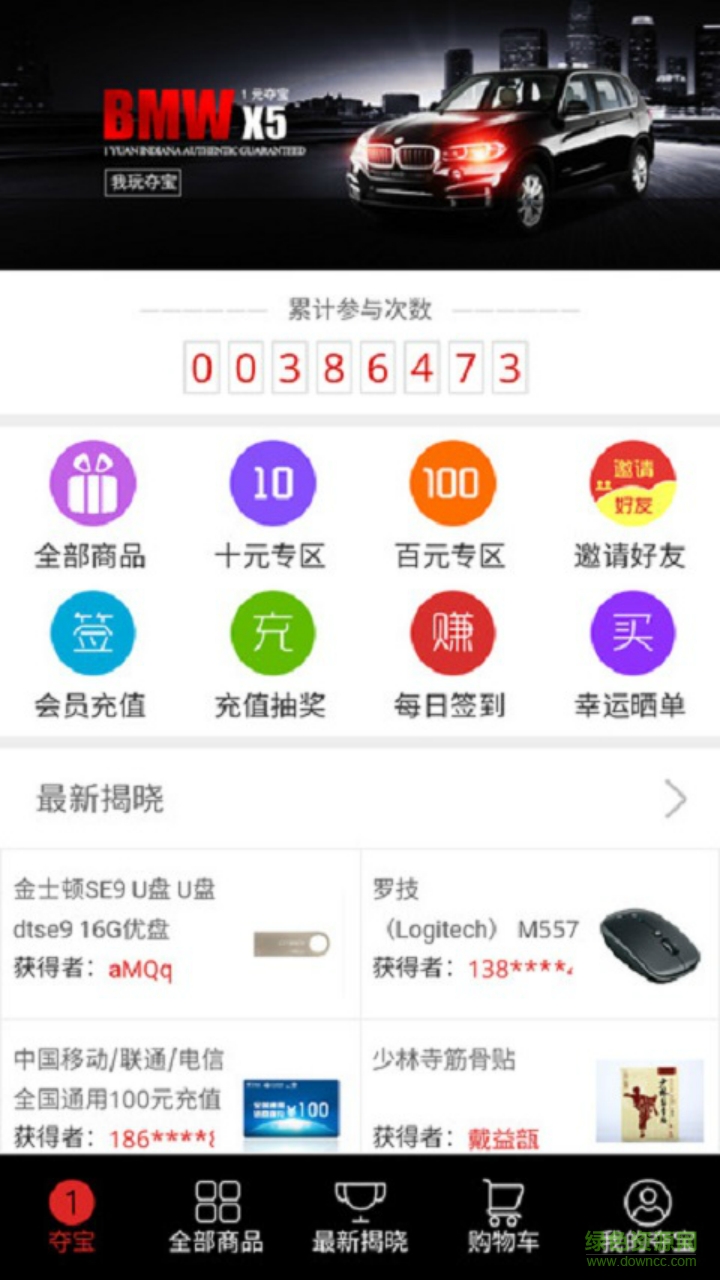Go to the 购物车 cart tab
720x1280 pixels.
pos(503,1217)
